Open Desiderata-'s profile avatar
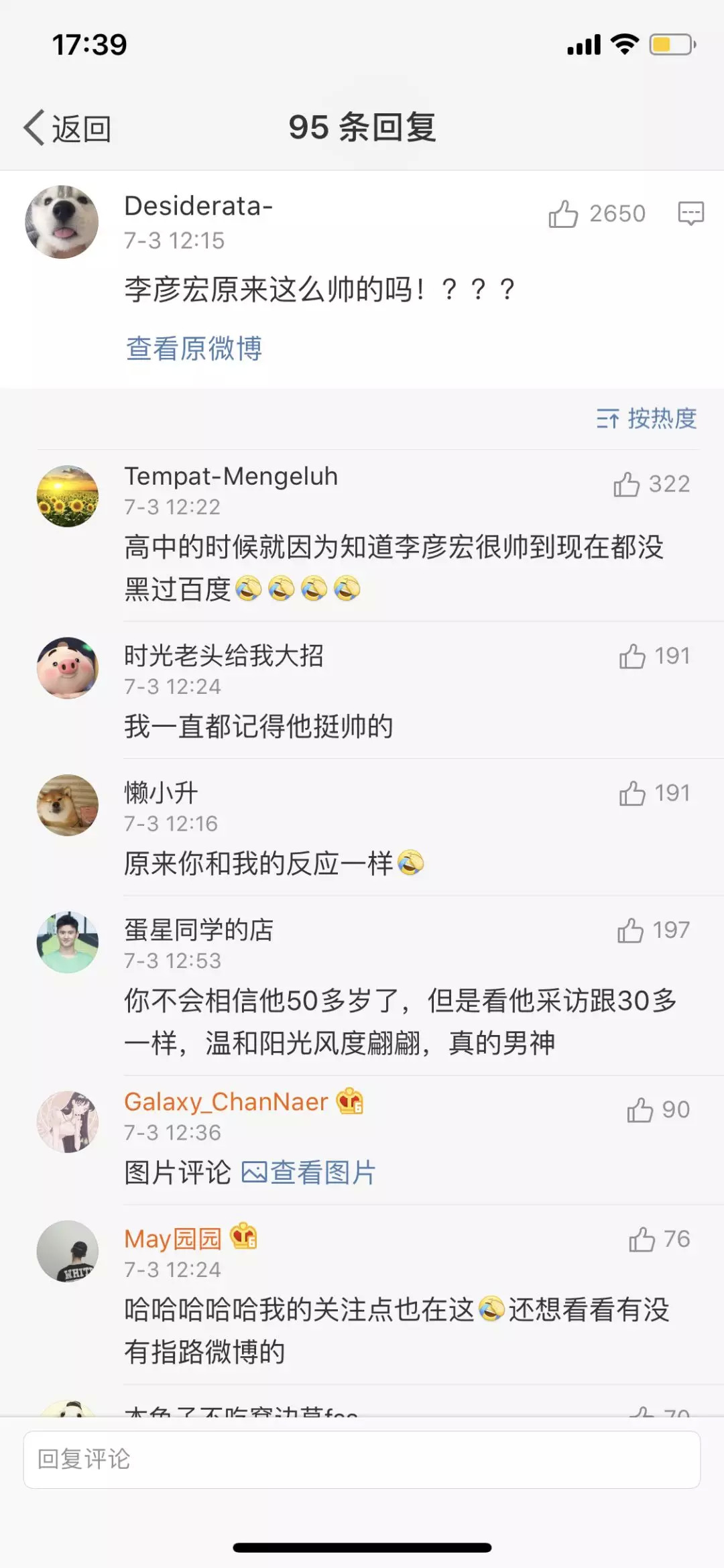This screenshot has height=1568, width=724. point(62,222)
